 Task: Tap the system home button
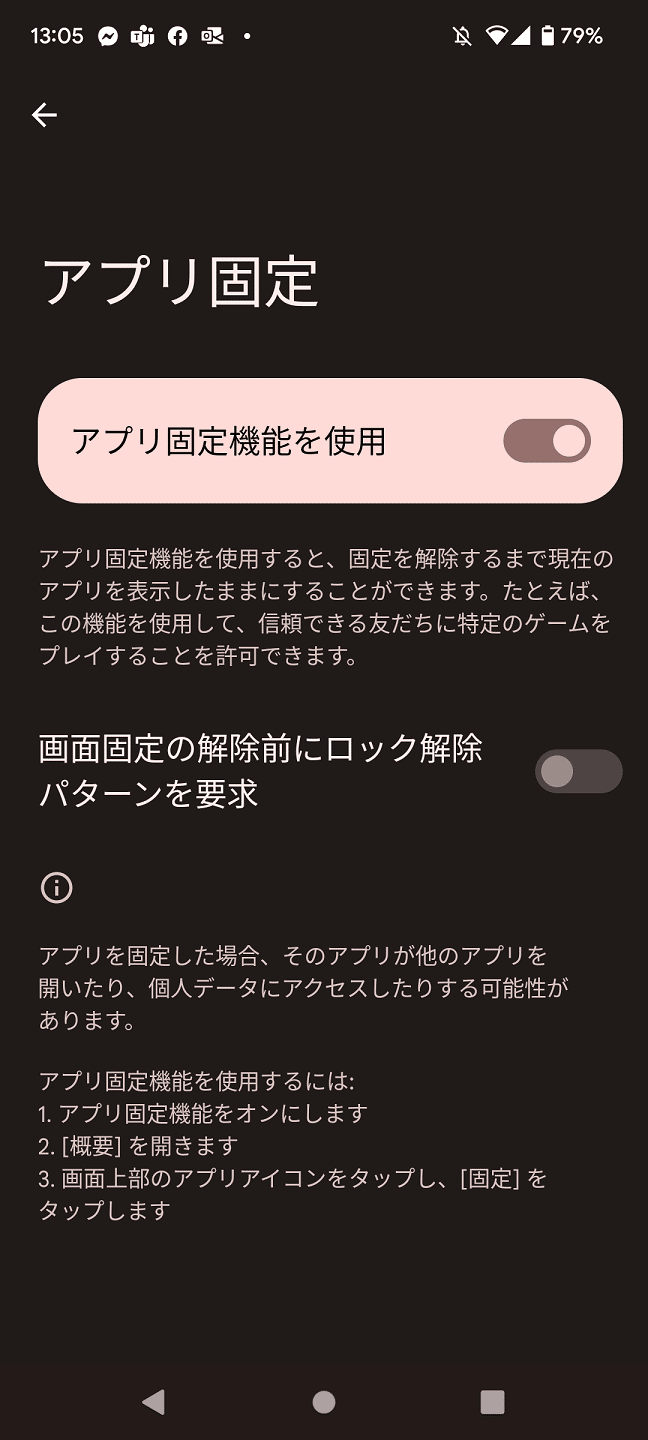pyautogui.click(x=324, y=1402)
